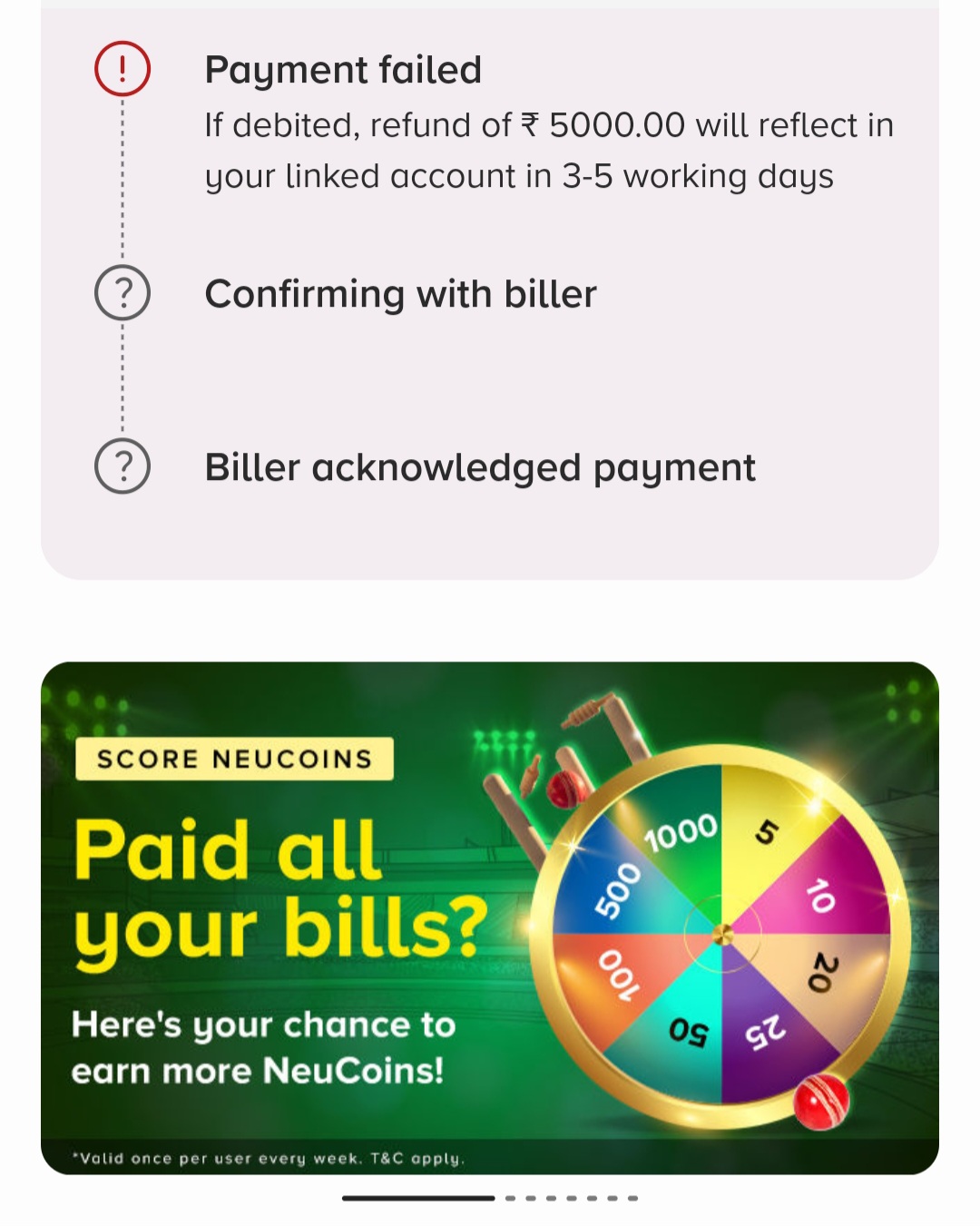Click the Payment failed alert icon
This screenshot has height=1226, width=980.
point(122,71)
